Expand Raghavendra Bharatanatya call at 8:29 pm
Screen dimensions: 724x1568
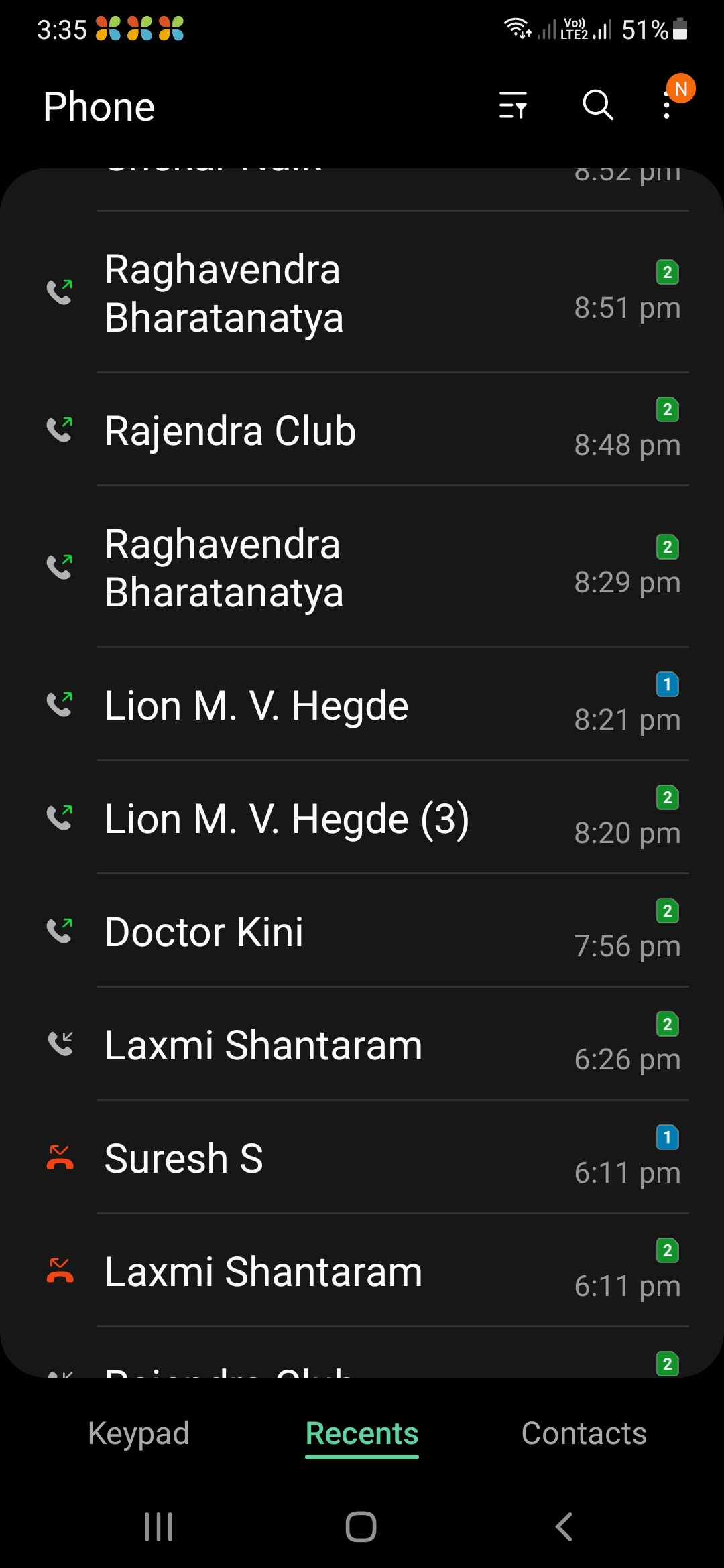pyautogui.click(x=362, y=568)
